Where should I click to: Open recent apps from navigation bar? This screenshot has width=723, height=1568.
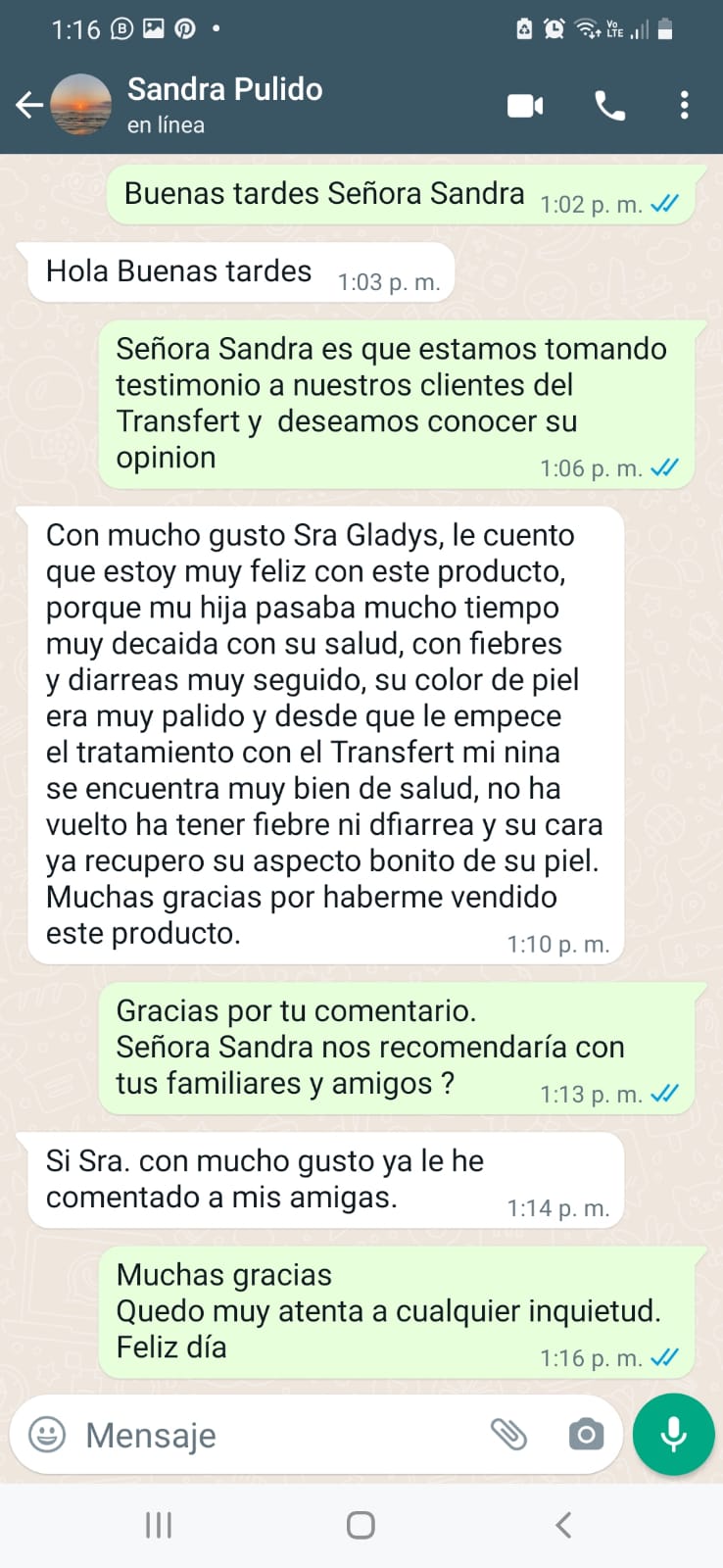pyautogui.click(x=158, y=1524)
